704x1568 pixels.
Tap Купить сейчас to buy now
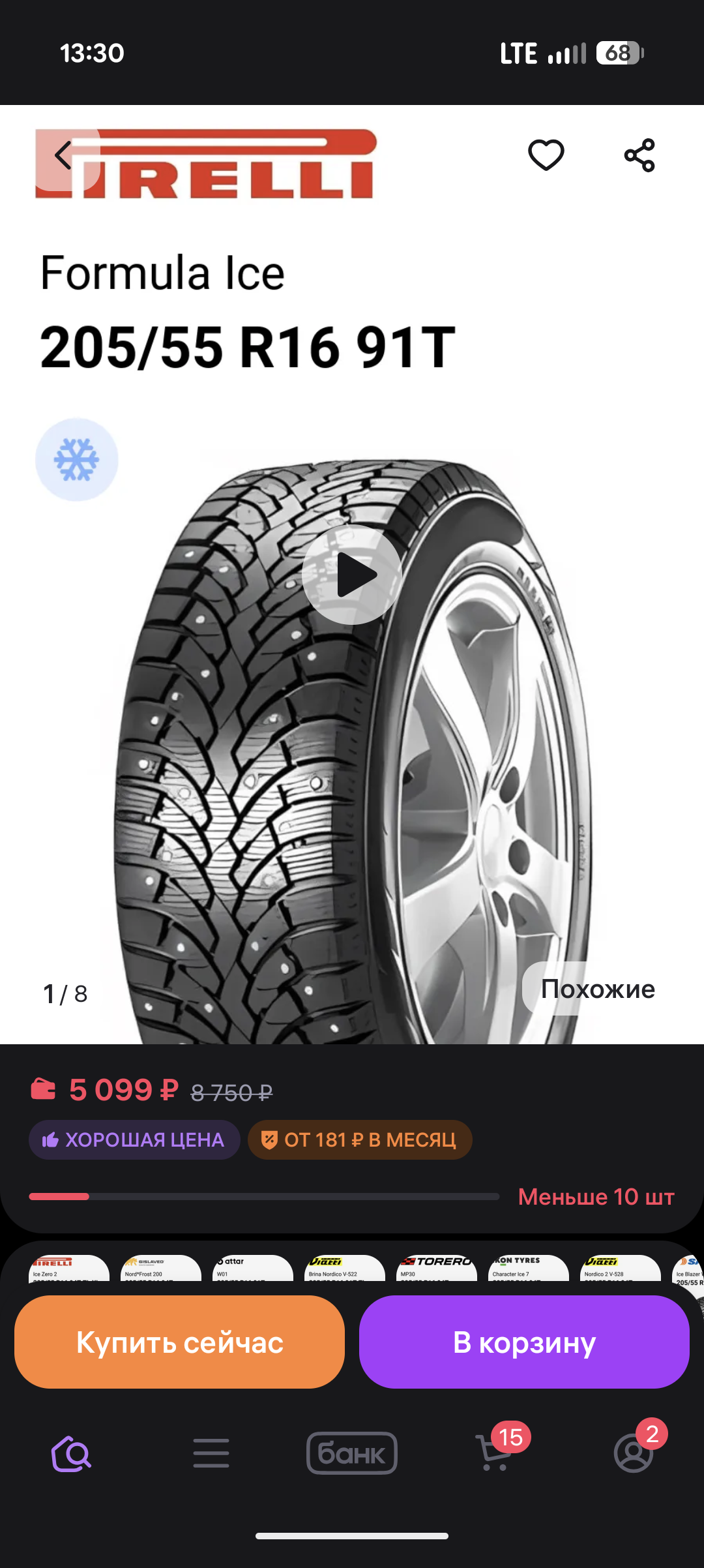179,1342
